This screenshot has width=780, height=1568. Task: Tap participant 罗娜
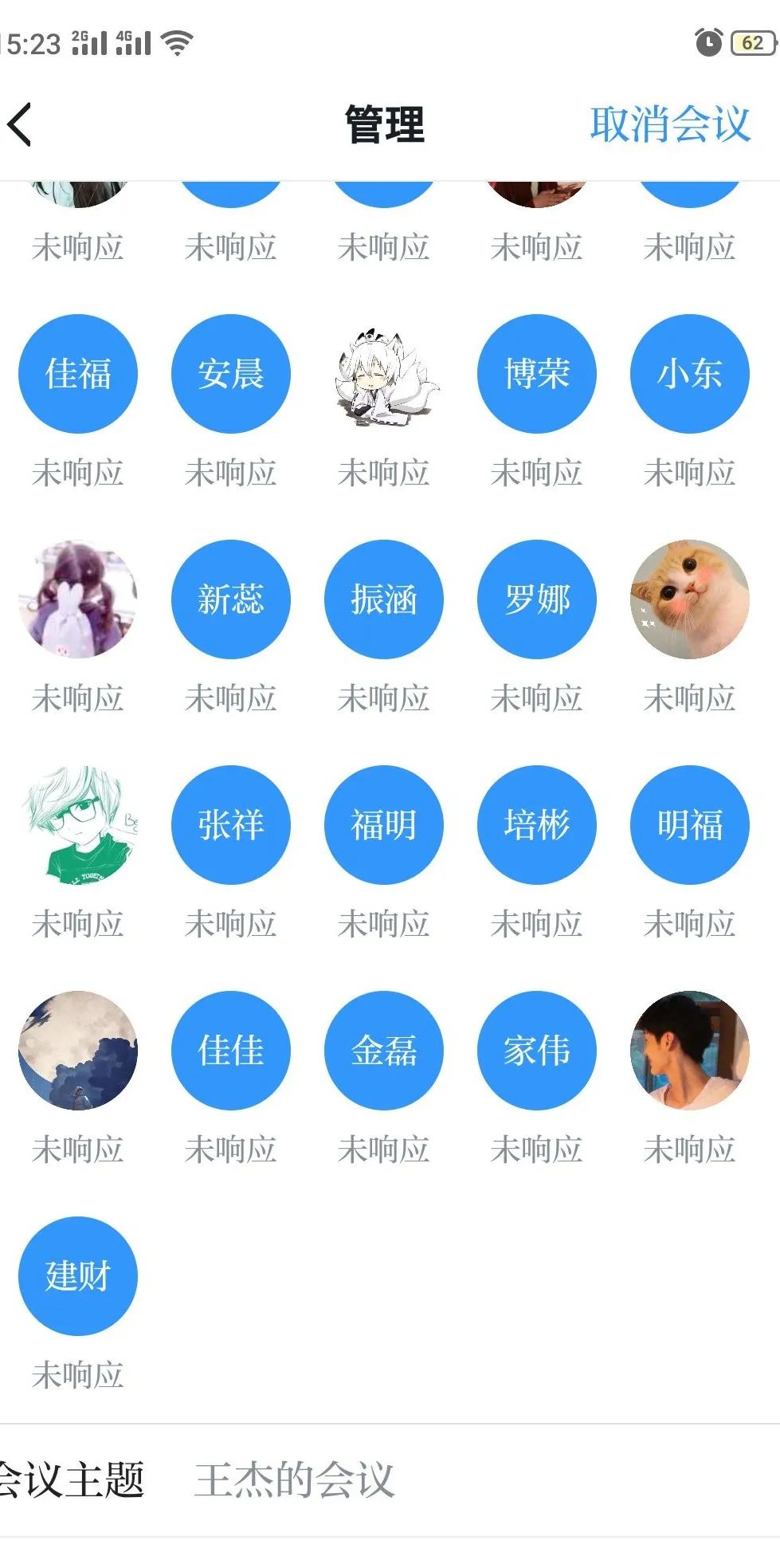pyautogui.click(x=537, y=599)
